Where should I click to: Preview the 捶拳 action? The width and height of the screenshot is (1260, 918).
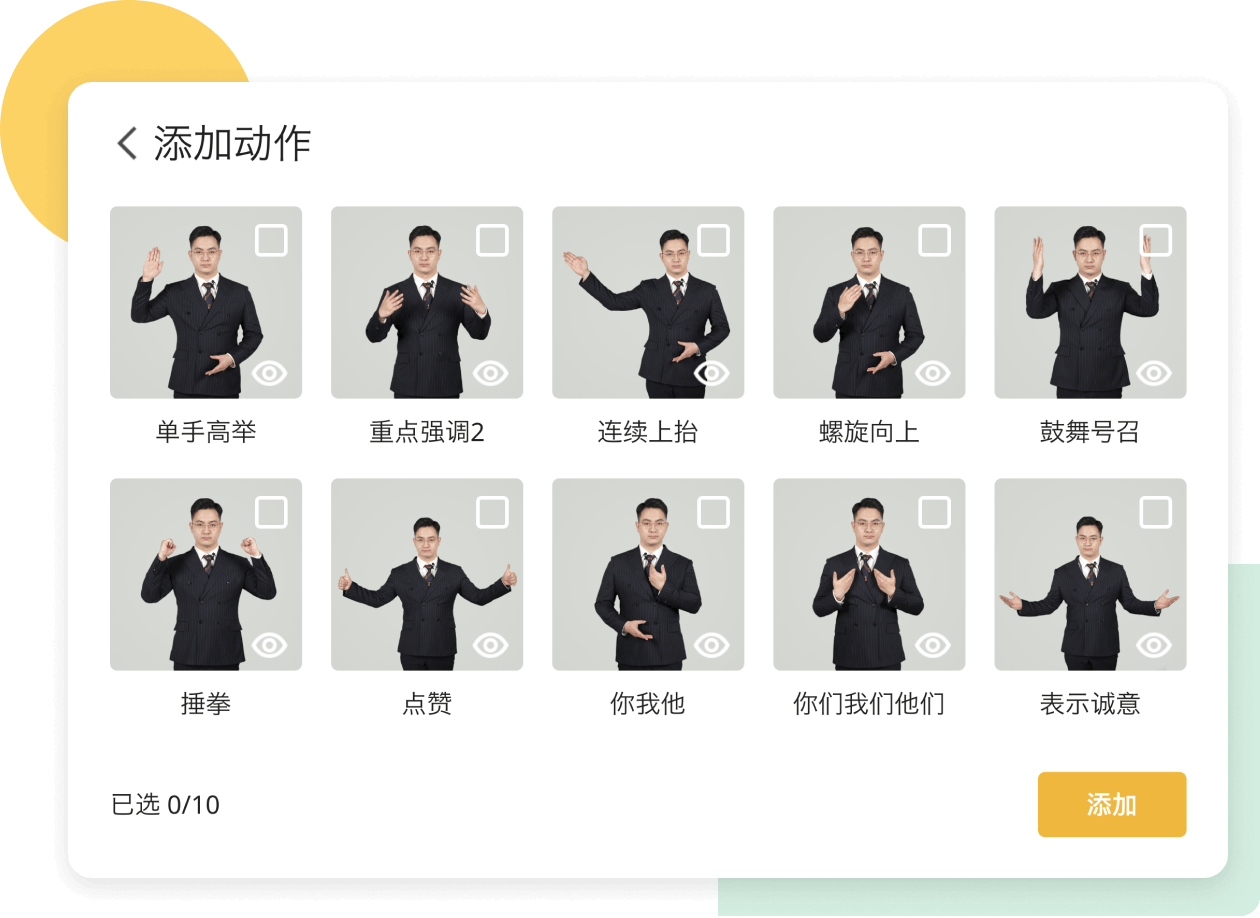pyautogui.click(x=270, y=645)
